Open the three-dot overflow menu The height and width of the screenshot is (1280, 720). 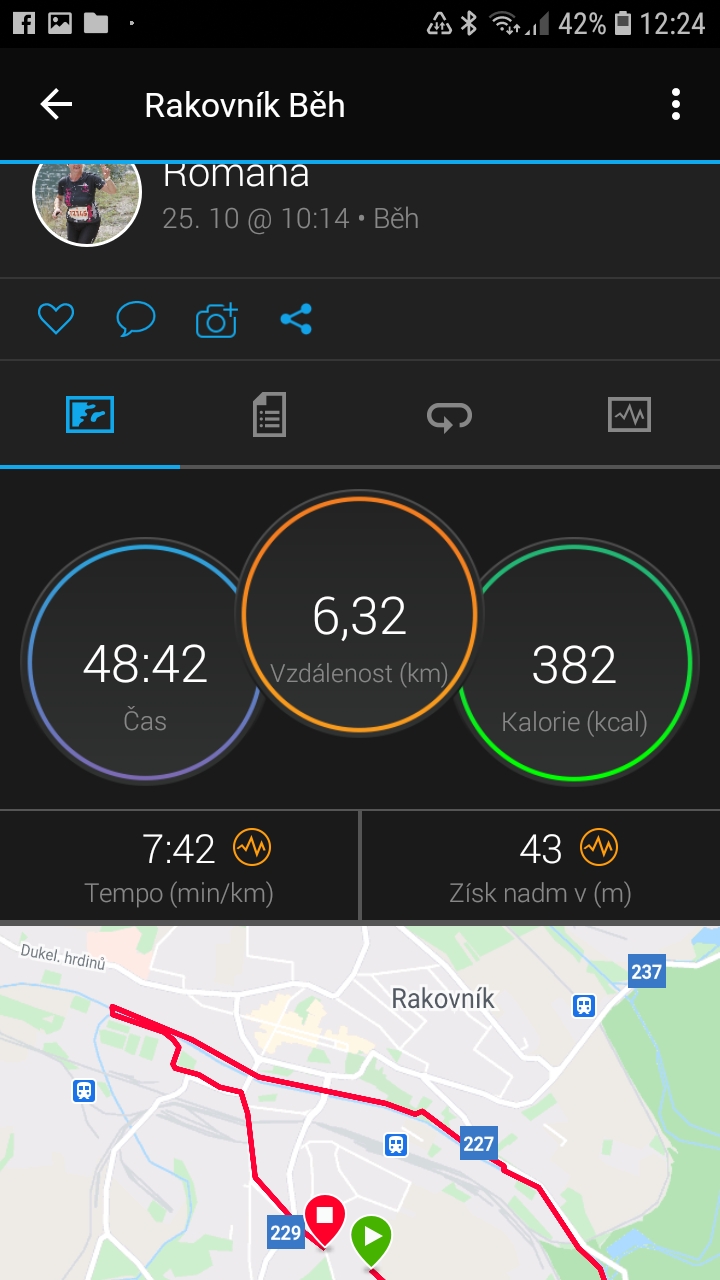[x=676, y=104]
